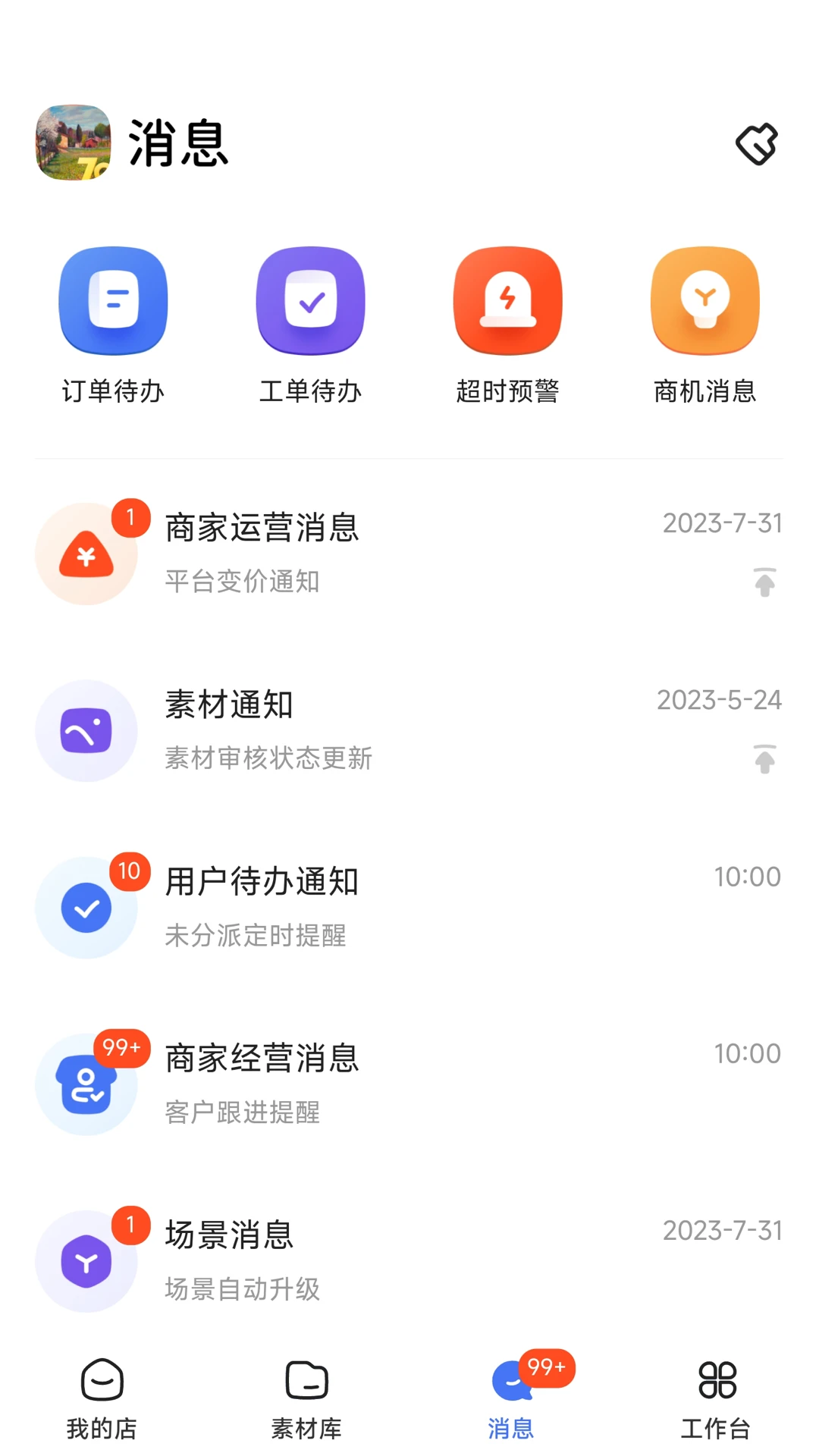The height and width of the screenshot is (1456, 819).
Task: Select the 用户待办通知 checkmark icon
Action: (86, 907)
